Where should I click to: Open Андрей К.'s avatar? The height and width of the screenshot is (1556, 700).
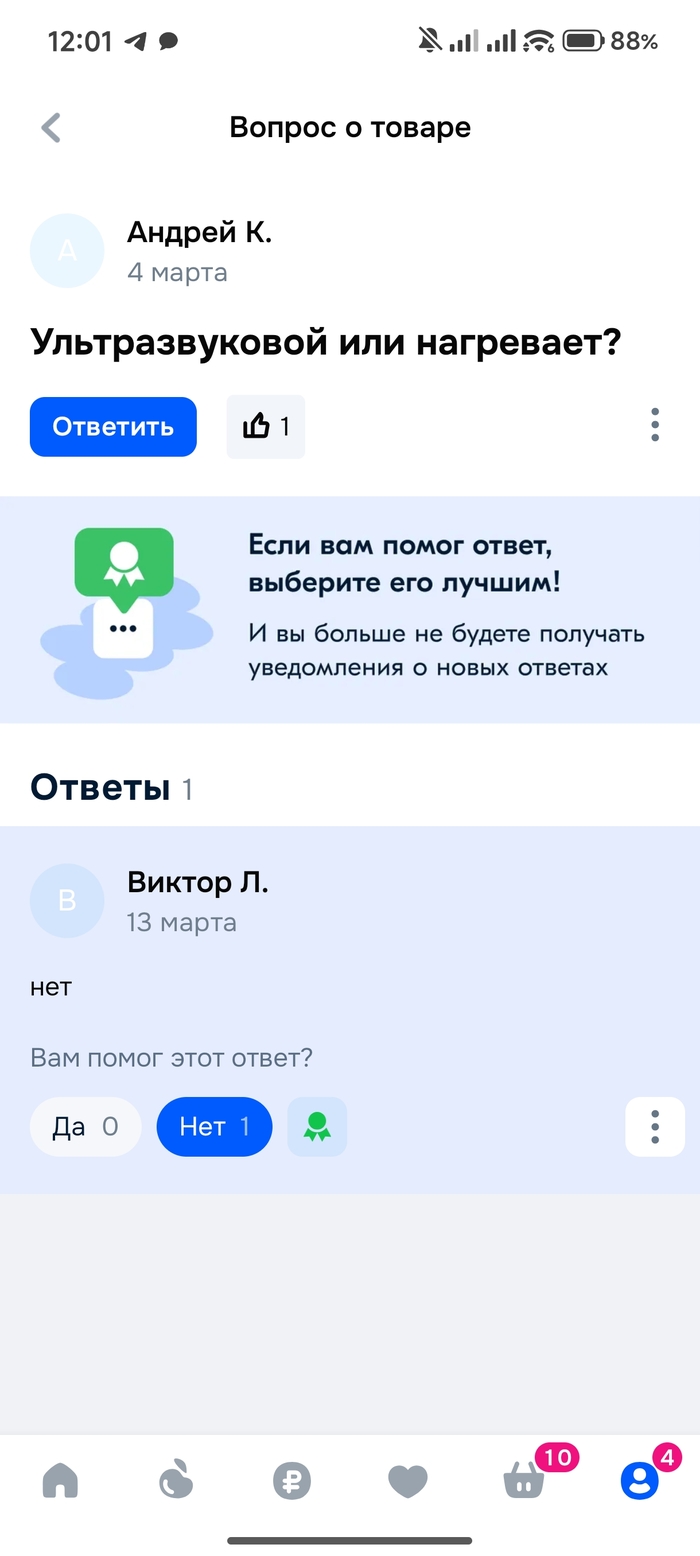[67, 250]
